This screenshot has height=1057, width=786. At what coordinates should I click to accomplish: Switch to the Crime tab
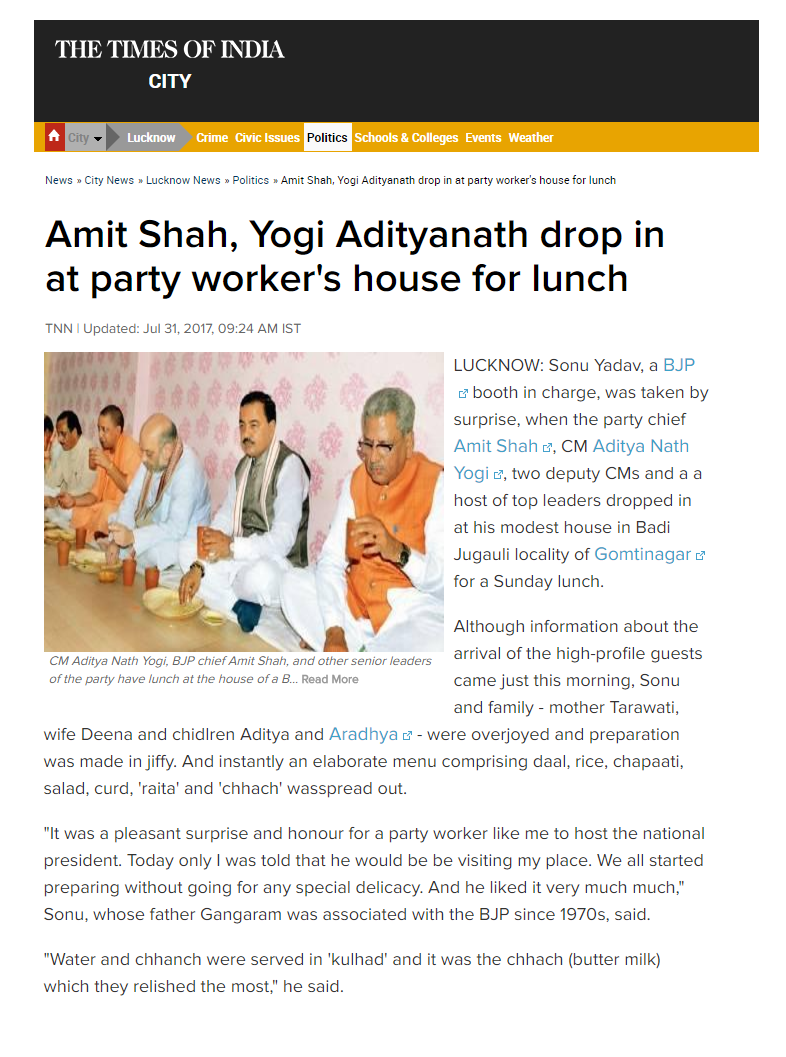(x=212, y=138)
